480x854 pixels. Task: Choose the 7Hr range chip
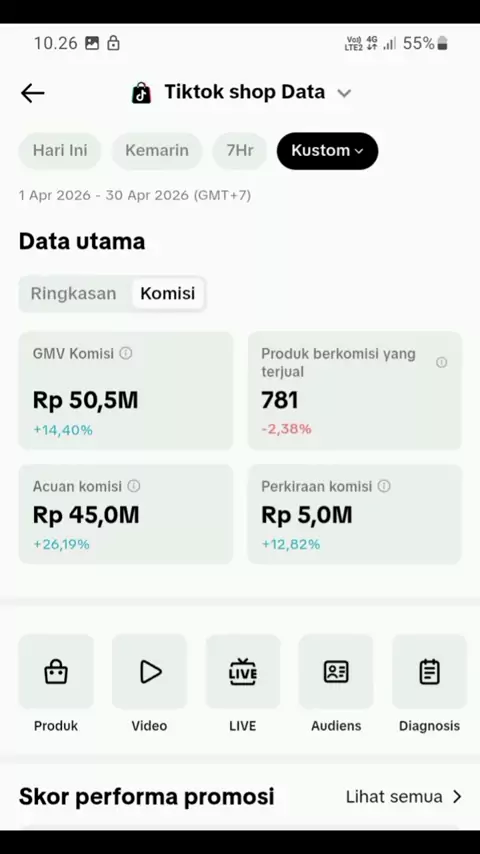[240, 150]
